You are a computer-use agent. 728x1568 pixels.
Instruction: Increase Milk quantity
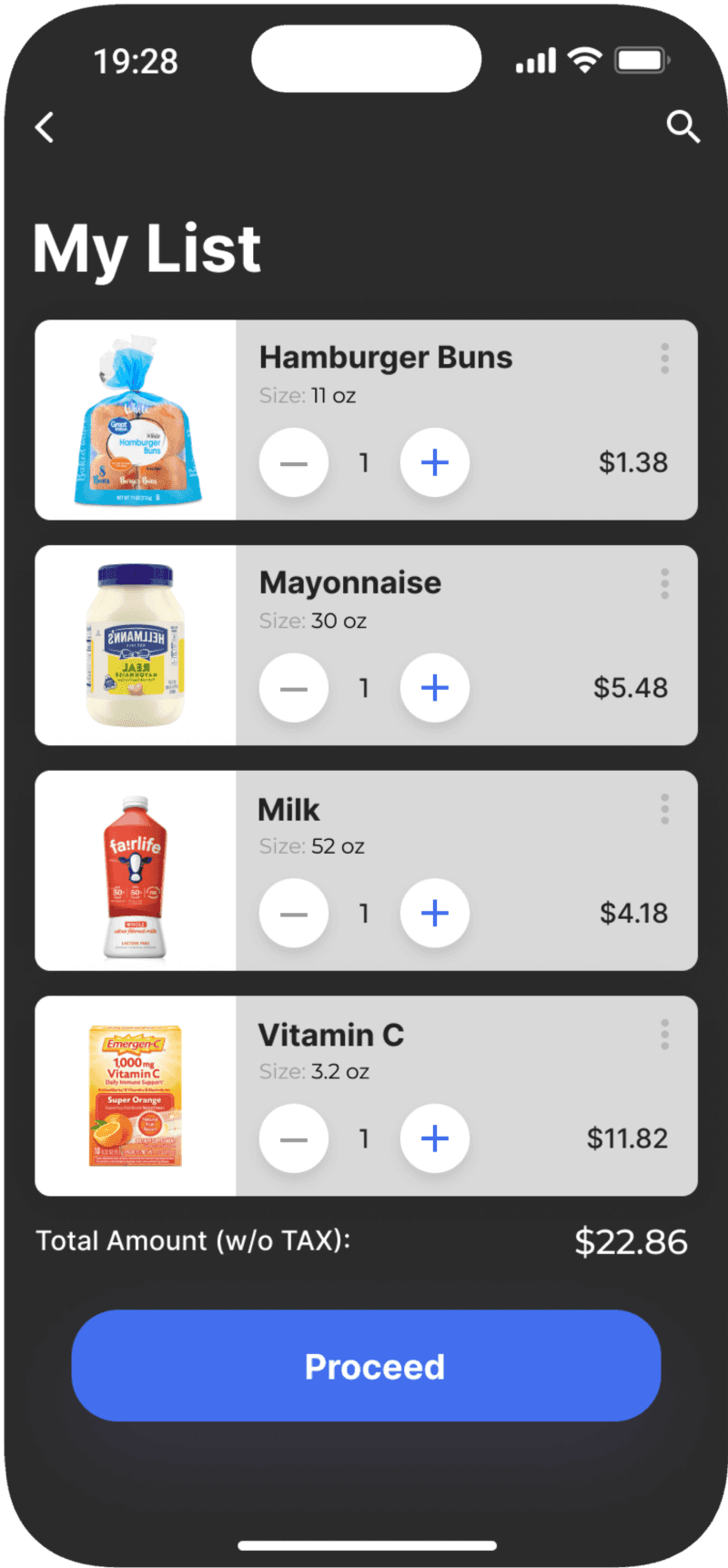pos(435,914)
